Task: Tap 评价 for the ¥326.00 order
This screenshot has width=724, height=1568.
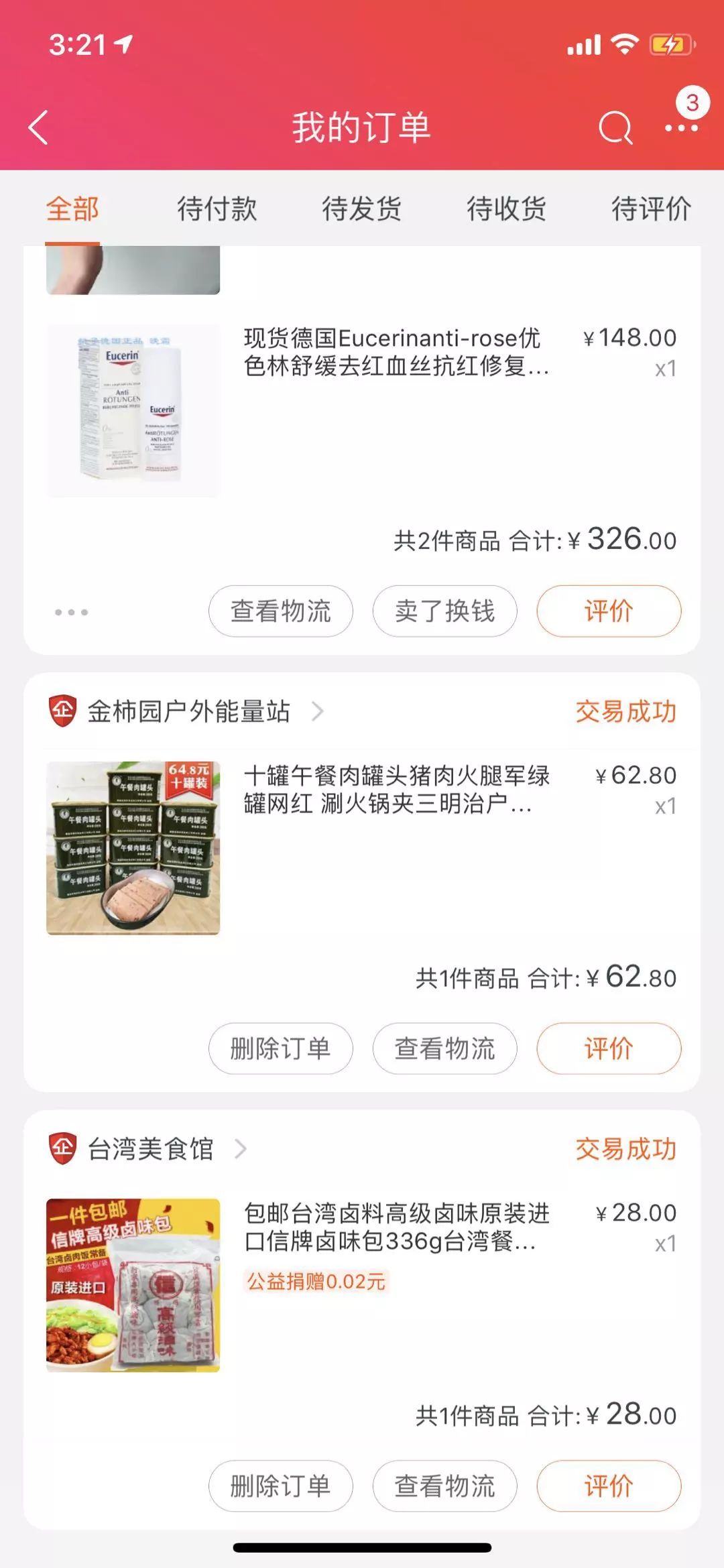Action: coord(608,611)
